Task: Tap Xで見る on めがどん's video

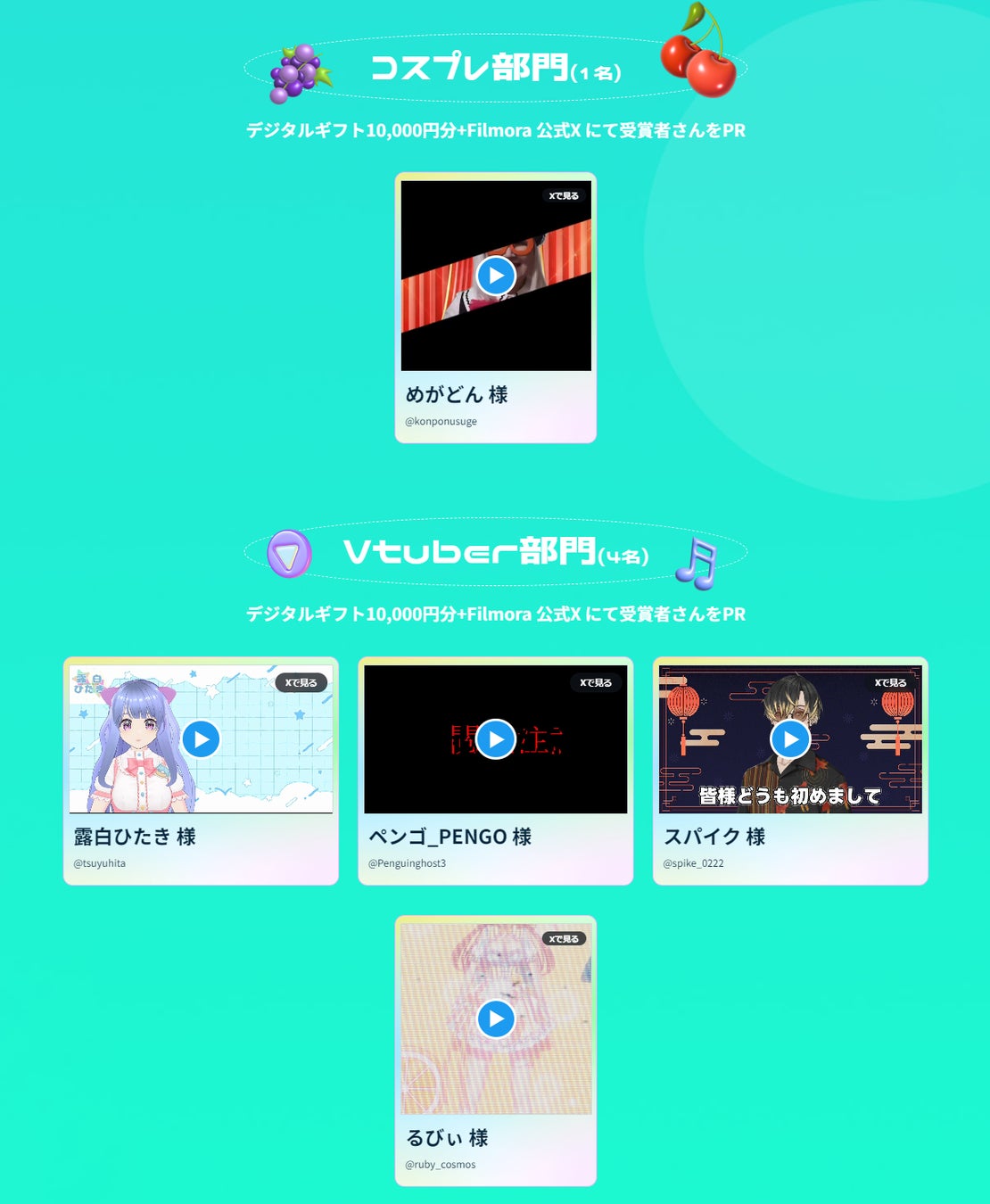Action: [564, 195]
